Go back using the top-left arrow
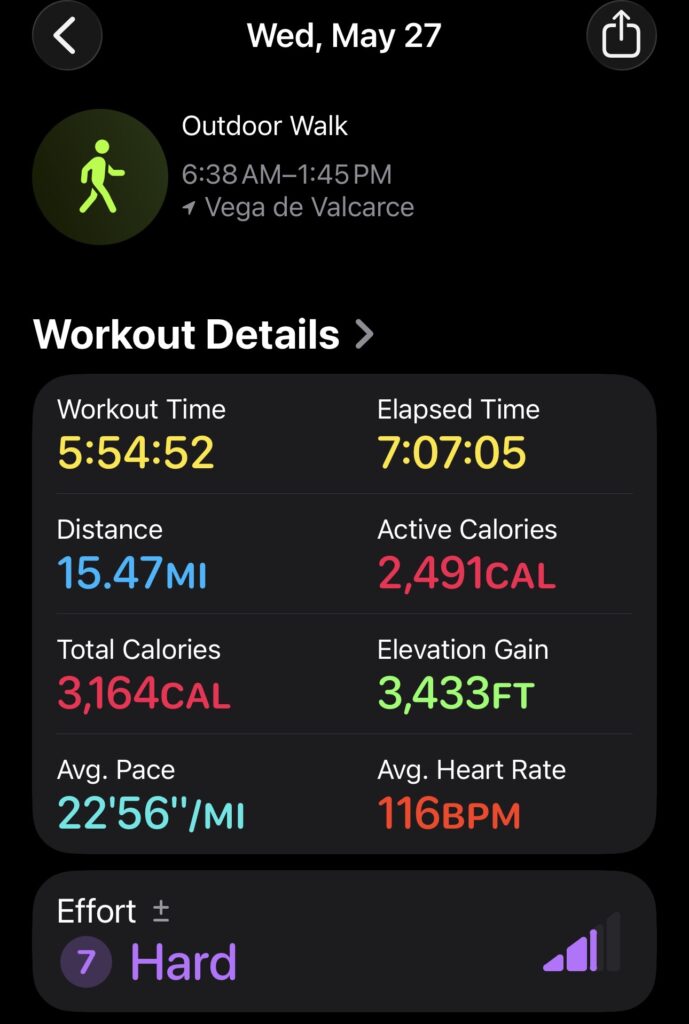Screen dimensions: 689x1024 (x=67, y=36)
